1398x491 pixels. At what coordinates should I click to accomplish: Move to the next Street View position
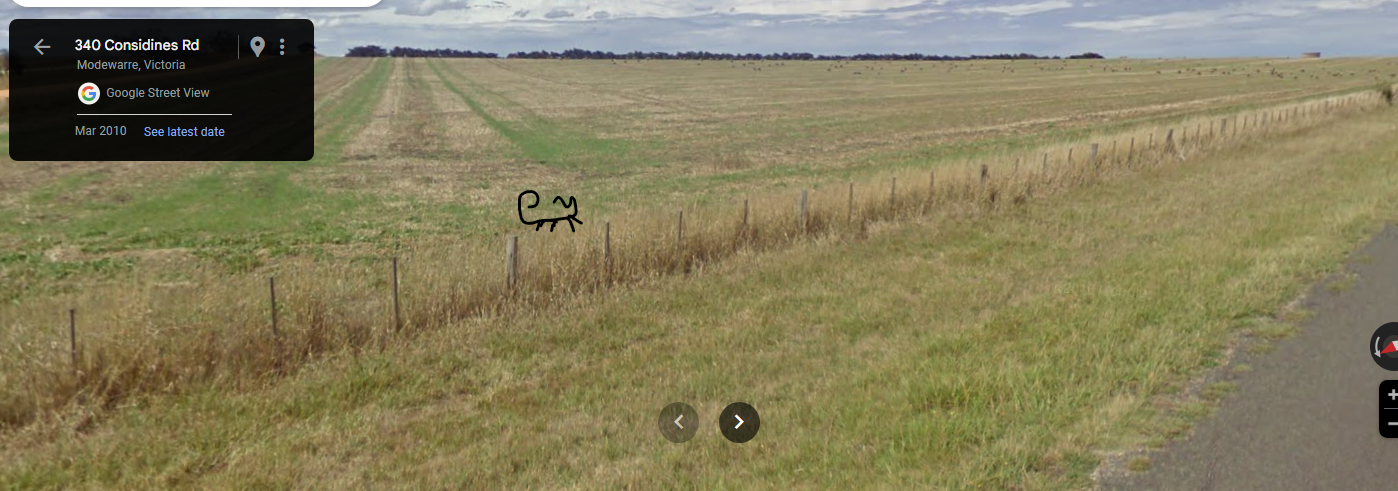tap(739, 422)
